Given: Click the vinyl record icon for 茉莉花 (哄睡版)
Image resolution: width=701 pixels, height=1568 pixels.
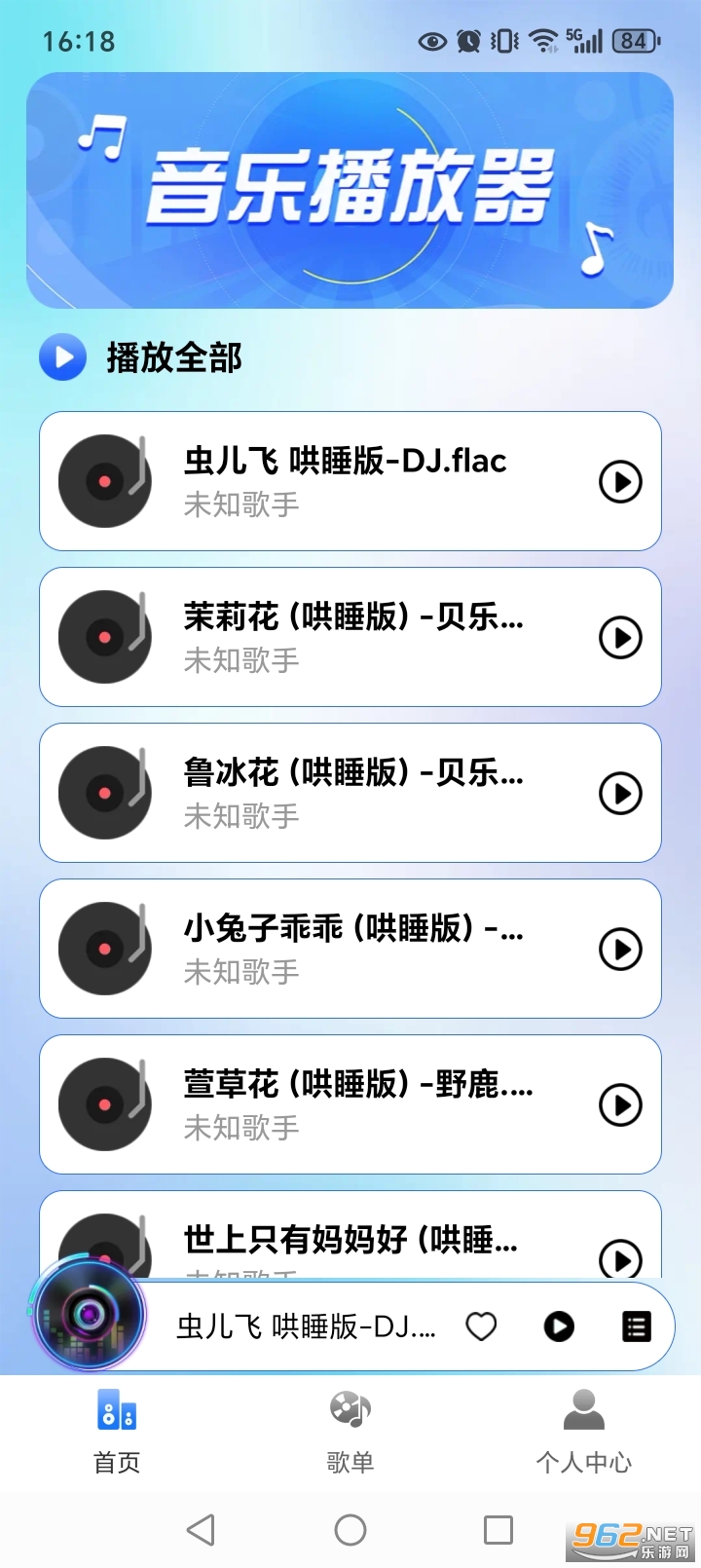Looking at the screenshot, I should point(104,637).
